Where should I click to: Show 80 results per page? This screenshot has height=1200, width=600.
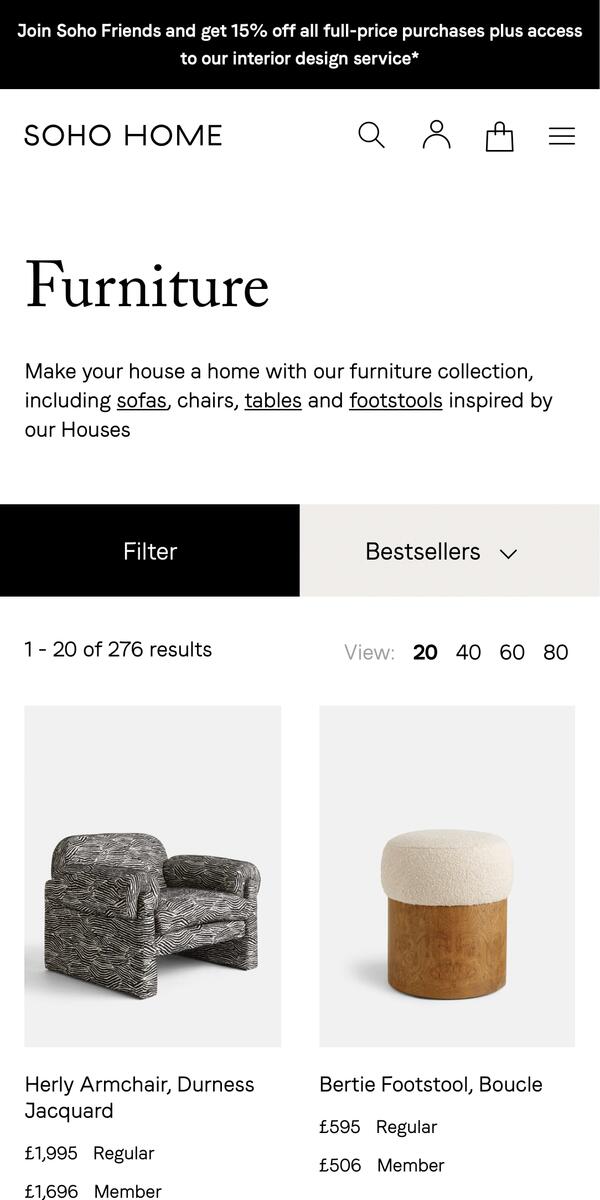(556, 653)
